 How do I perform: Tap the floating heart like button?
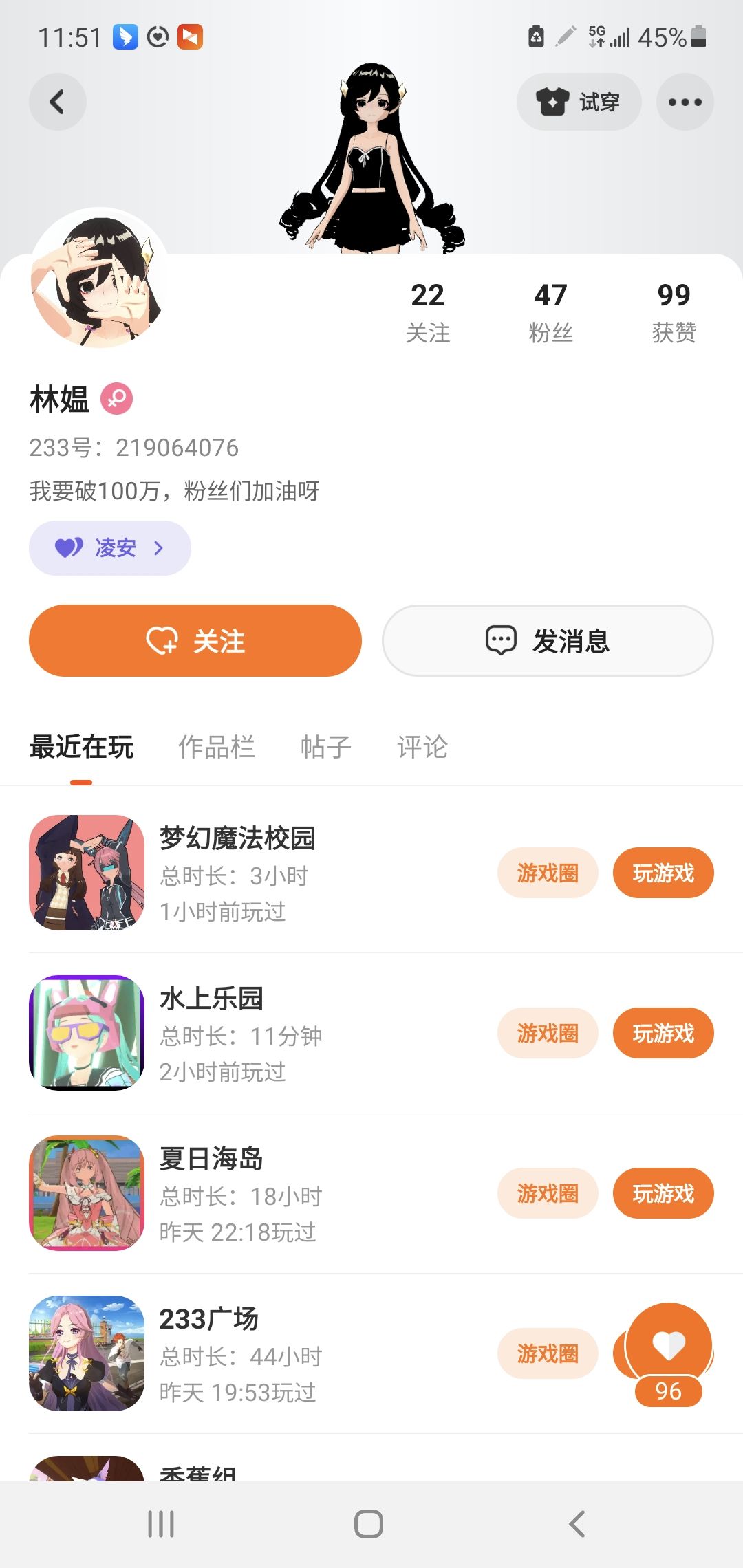(x=668, y=1345)
